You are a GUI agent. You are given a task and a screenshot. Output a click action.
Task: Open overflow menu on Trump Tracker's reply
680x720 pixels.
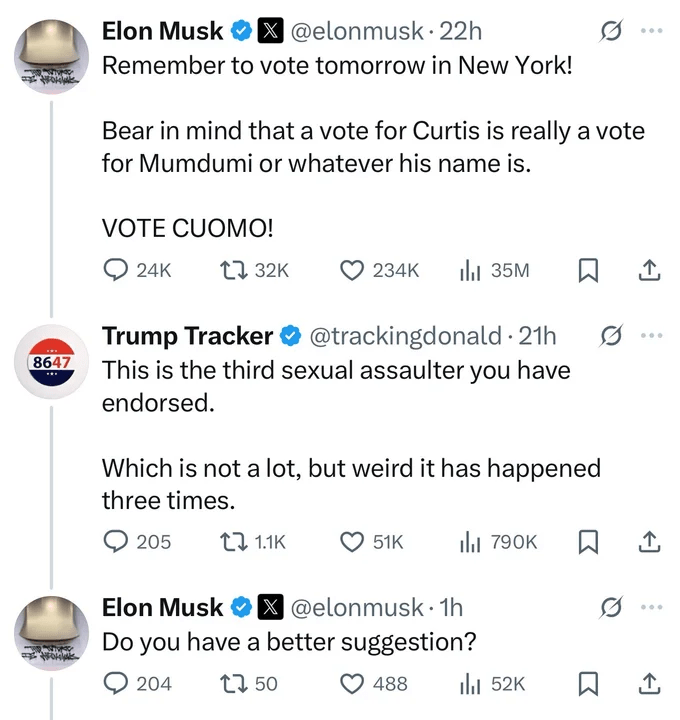[x=652, y=335]
